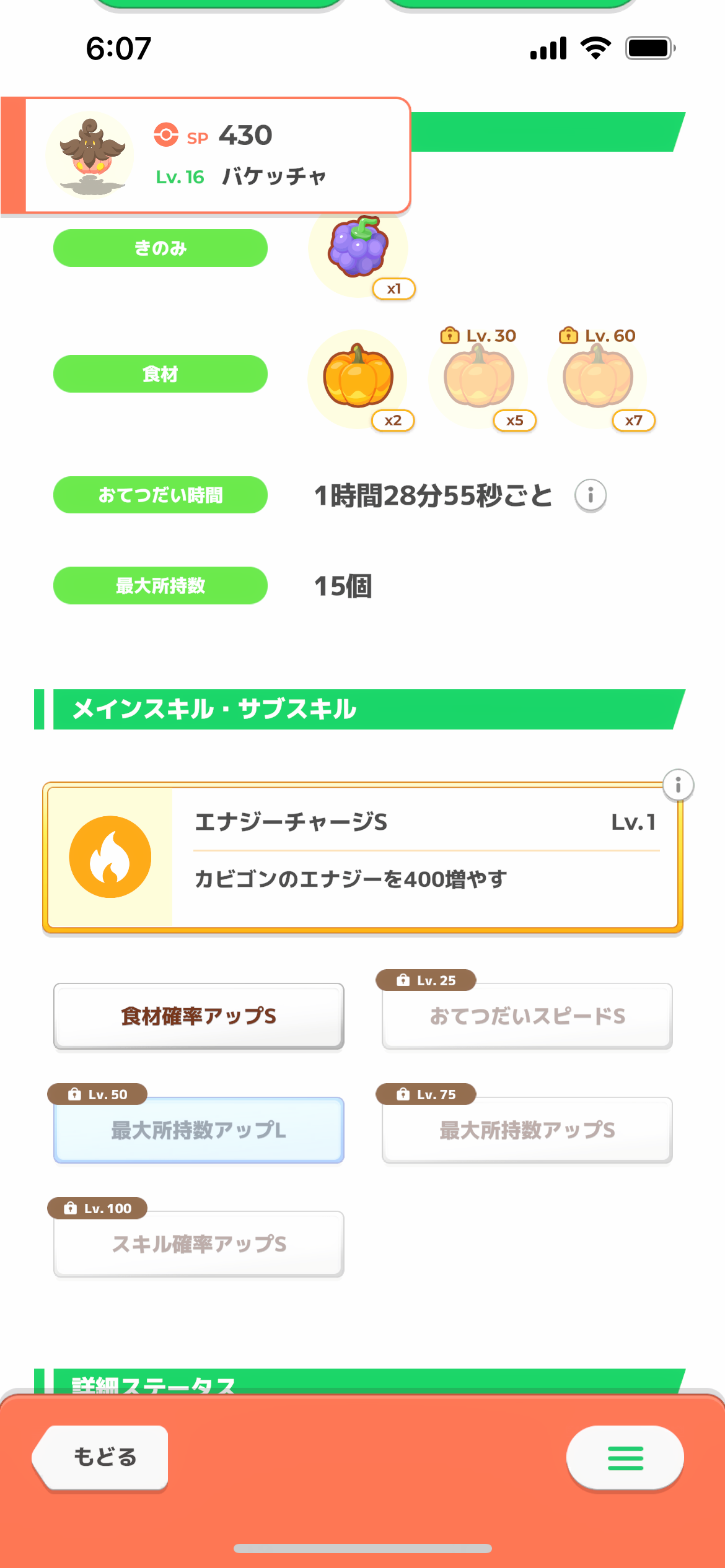This screenshot has width=725, height=1568.
Task: Show info about おてつだい時間 helping interval
Action: coord(590,495)
